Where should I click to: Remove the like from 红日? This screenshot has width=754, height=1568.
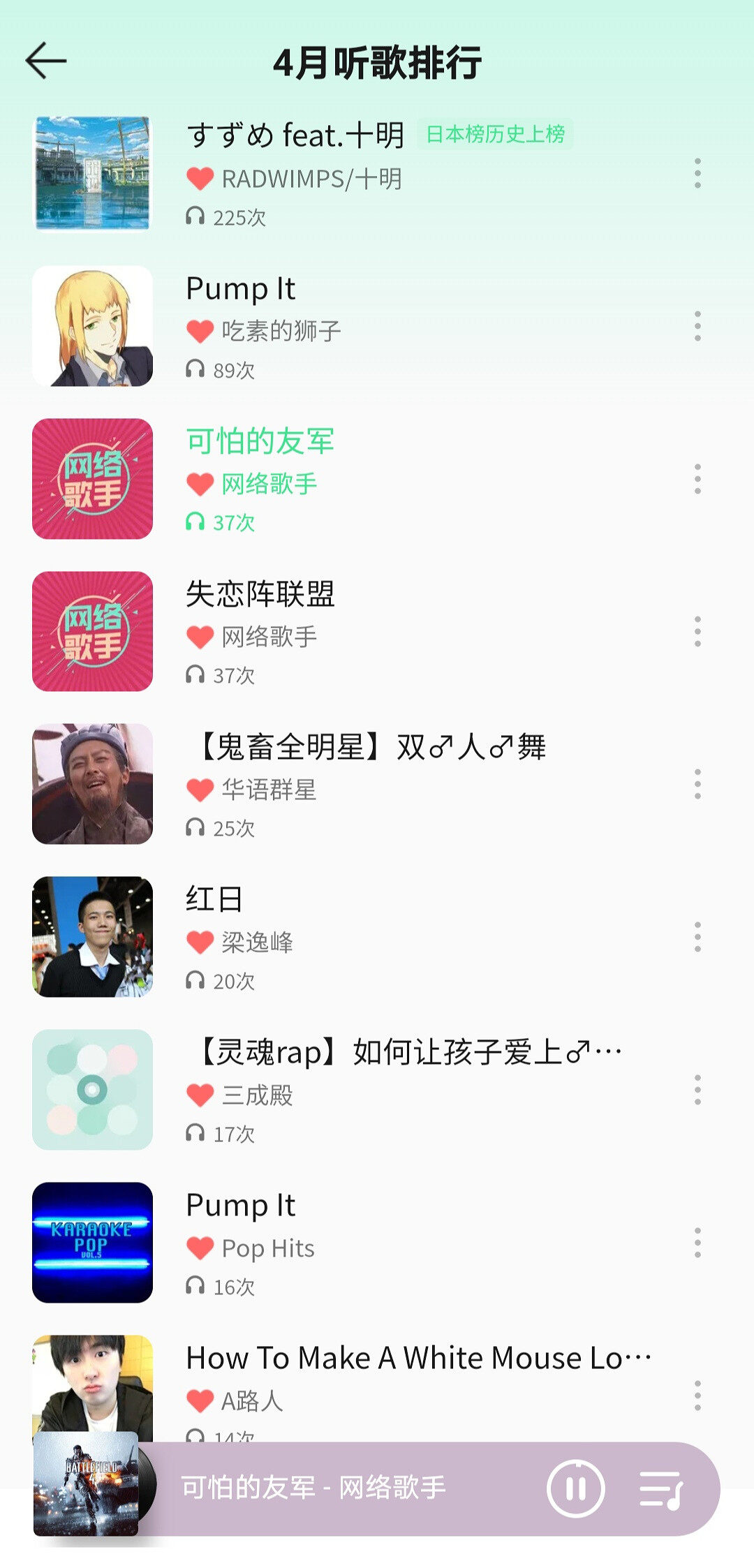tap(200, 942)
